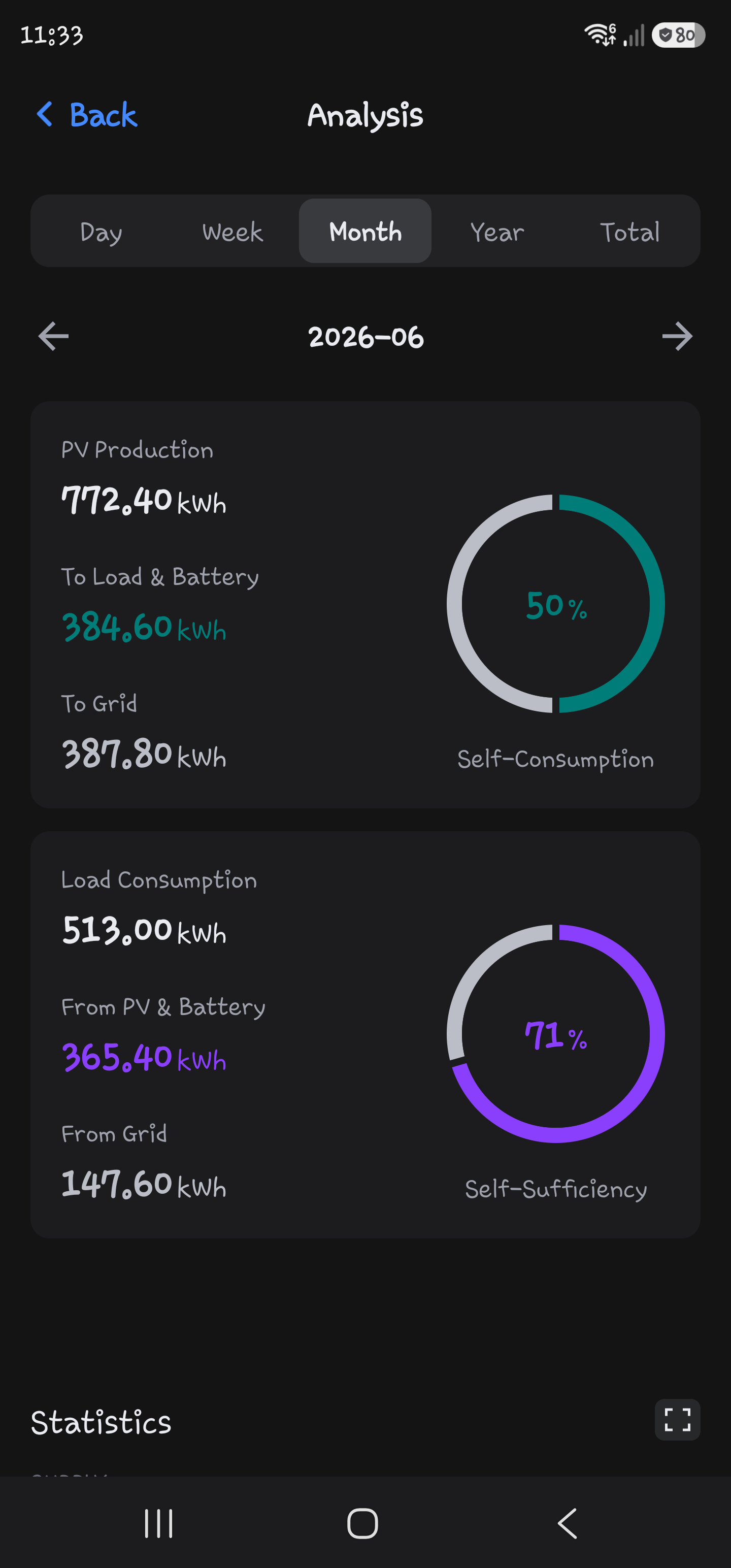Image resolution: width=731 pixels, height=1568 pixels.
Task: Switch to the Week view
Action: tap(232, 232)
